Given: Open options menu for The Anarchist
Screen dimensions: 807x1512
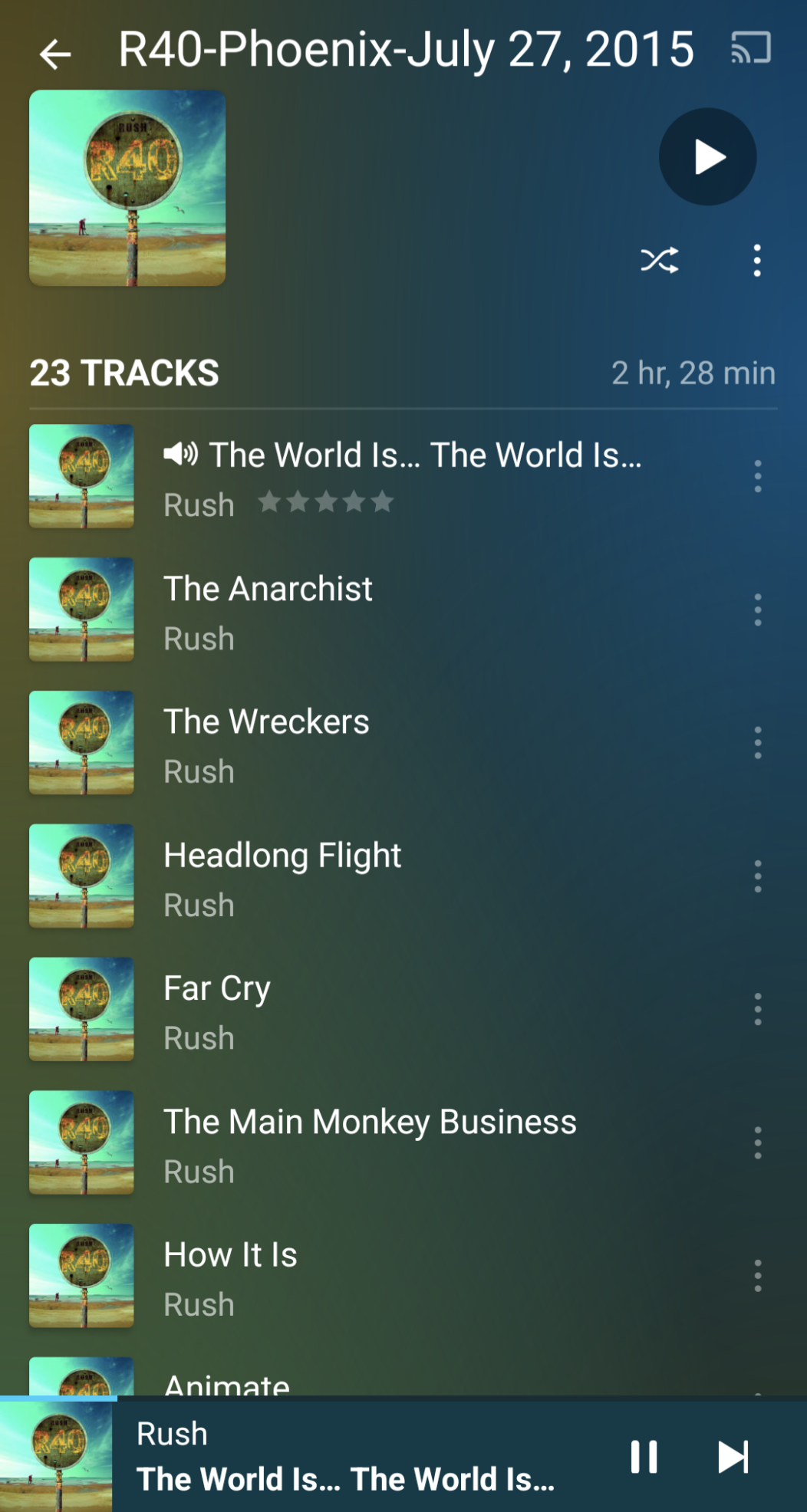Looking at the screenshot, I should coord(758,610).
